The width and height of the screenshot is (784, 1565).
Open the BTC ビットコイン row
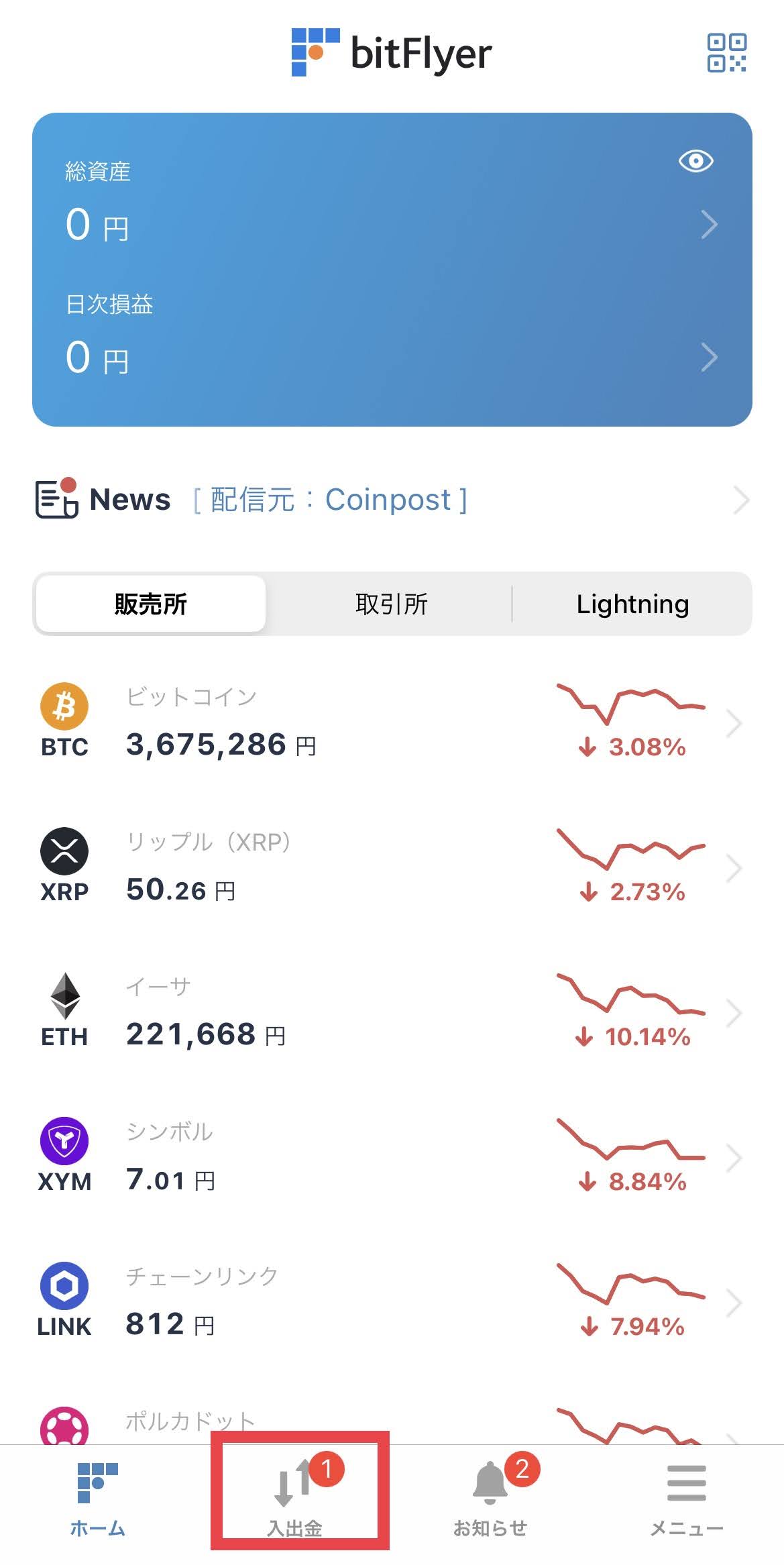[x=392, y=722]
